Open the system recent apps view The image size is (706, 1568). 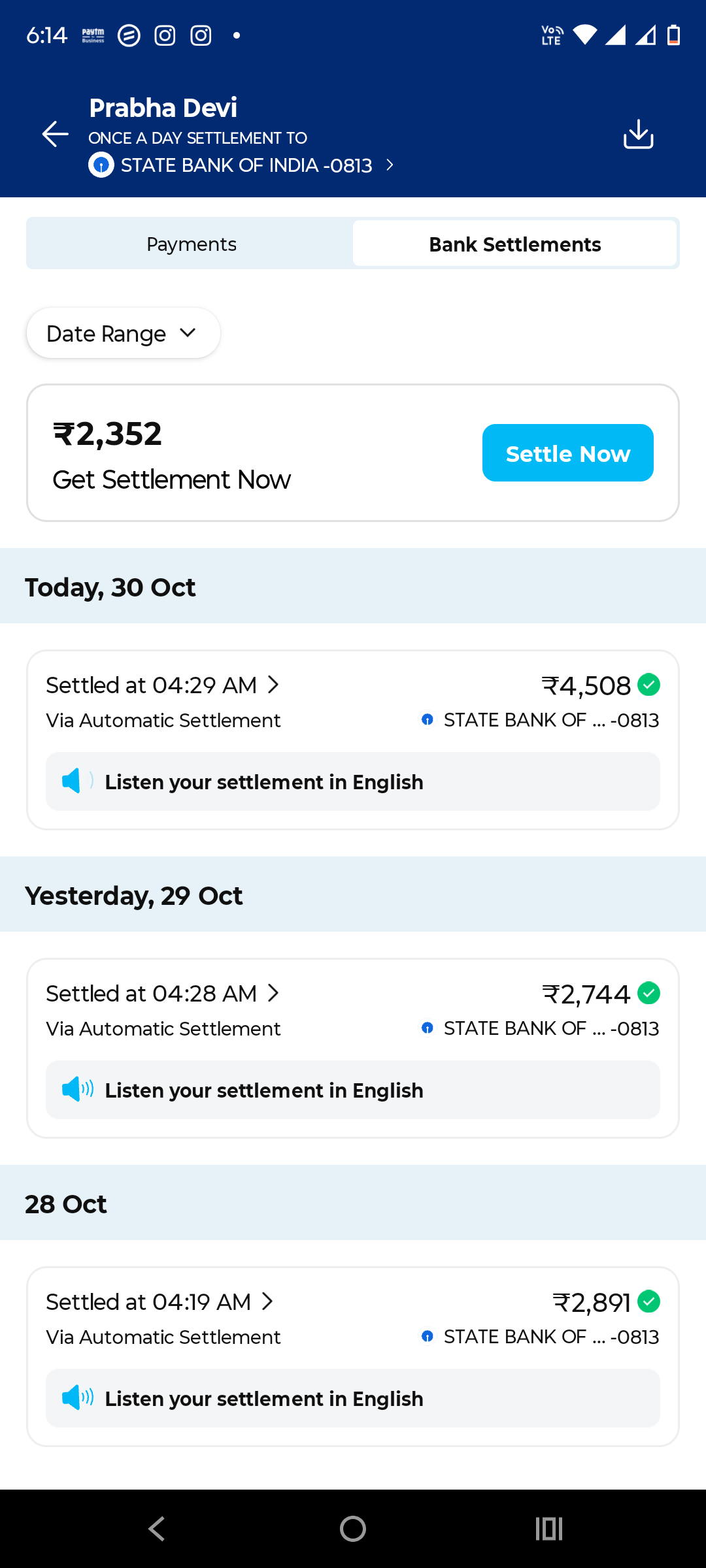[x=548, y=1529]
